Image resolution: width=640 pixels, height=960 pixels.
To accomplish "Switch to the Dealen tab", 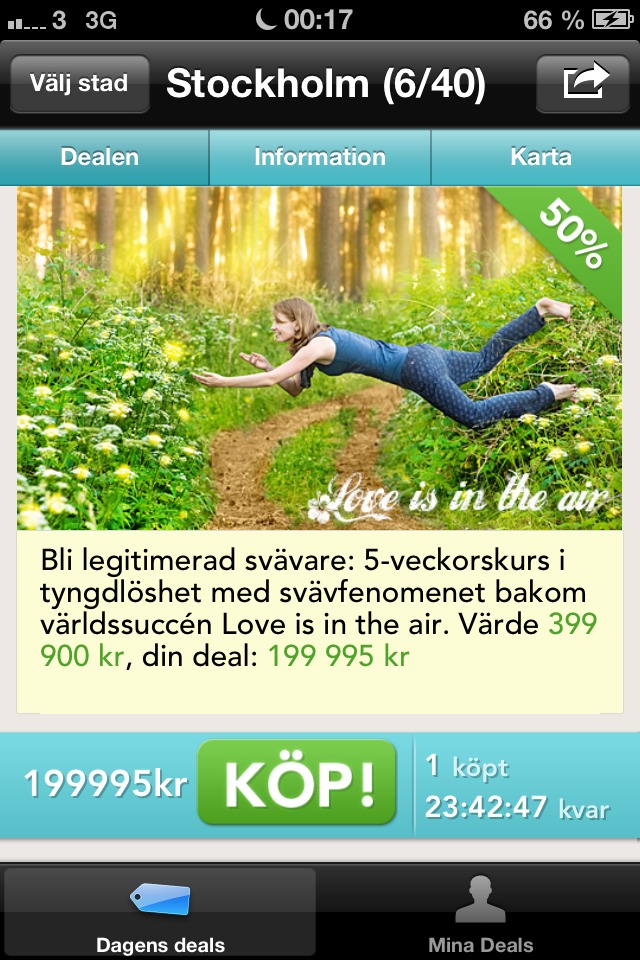I will tap(100, 157).
